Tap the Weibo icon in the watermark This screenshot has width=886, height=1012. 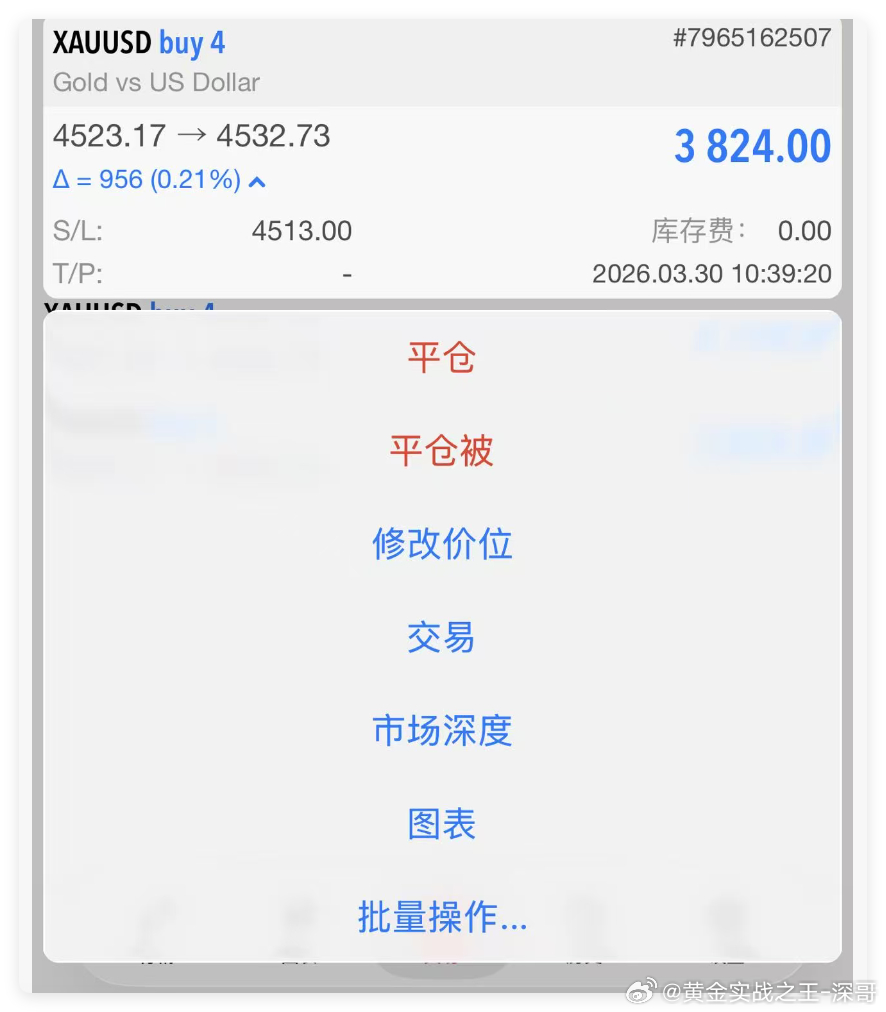tap(641, 992)
